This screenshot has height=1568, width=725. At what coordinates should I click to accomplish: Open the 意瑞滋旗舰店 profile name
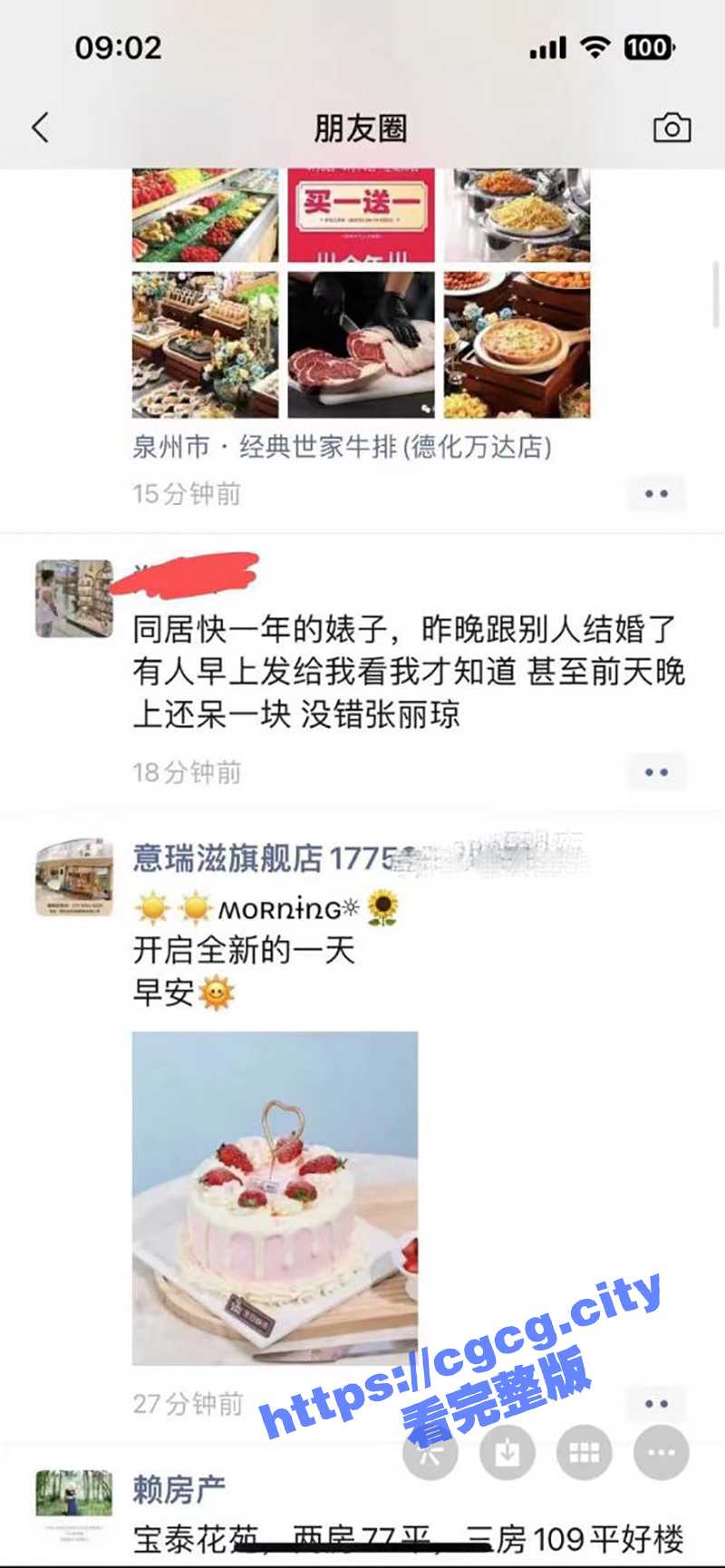coord(227,857)
